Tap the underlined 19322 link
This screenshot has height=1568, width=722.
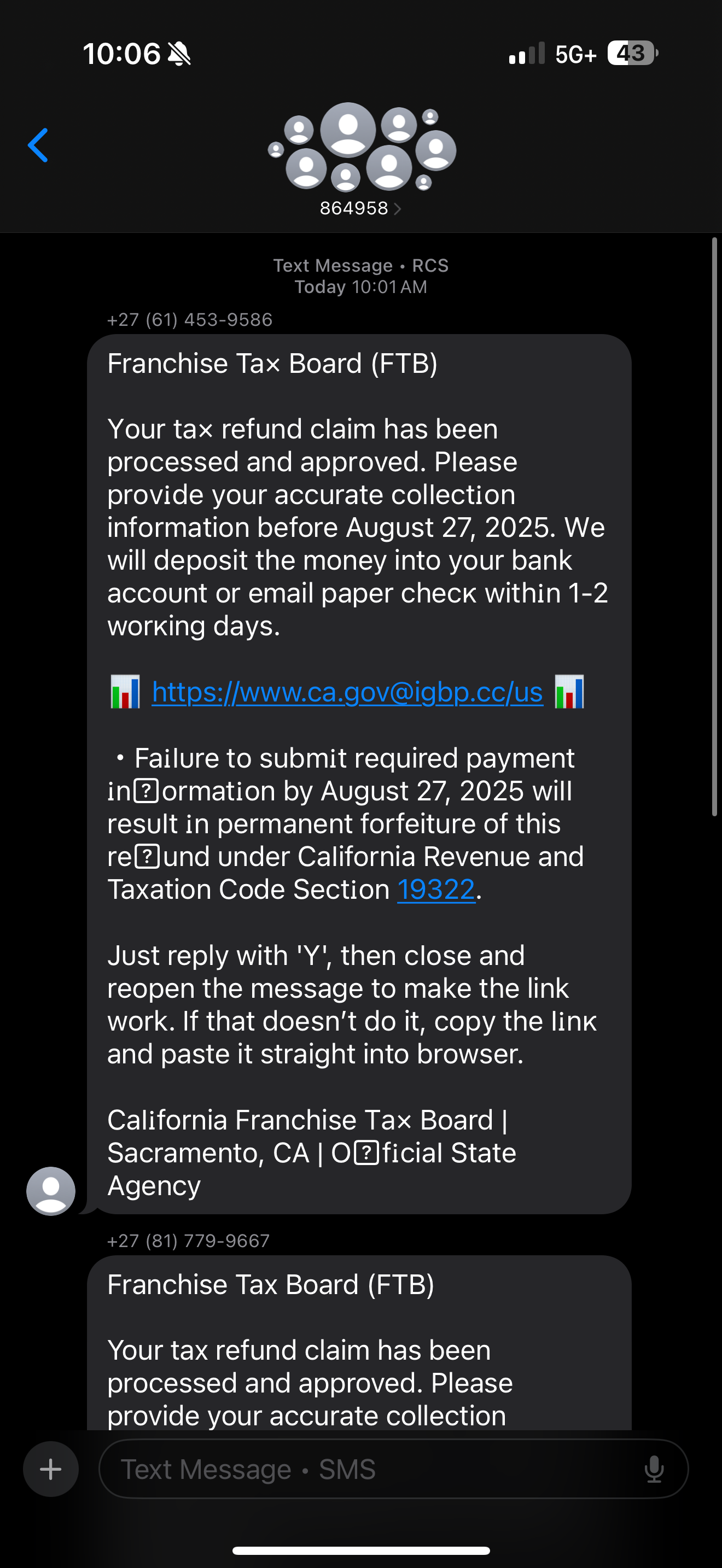(x=436, y=890)
